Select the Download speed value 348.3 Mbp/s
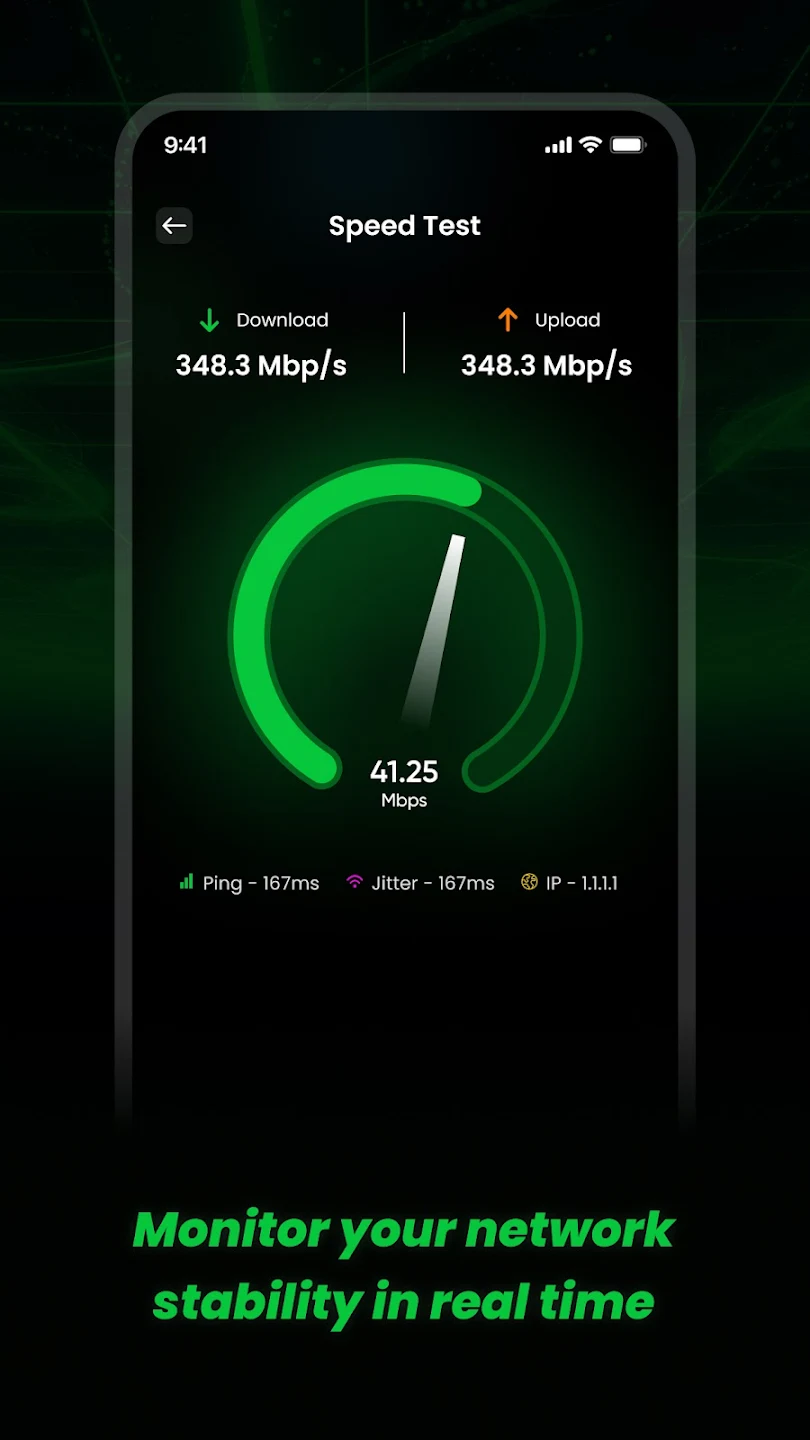The width and height of the screenshot is (810, 1440). (260, 365)
